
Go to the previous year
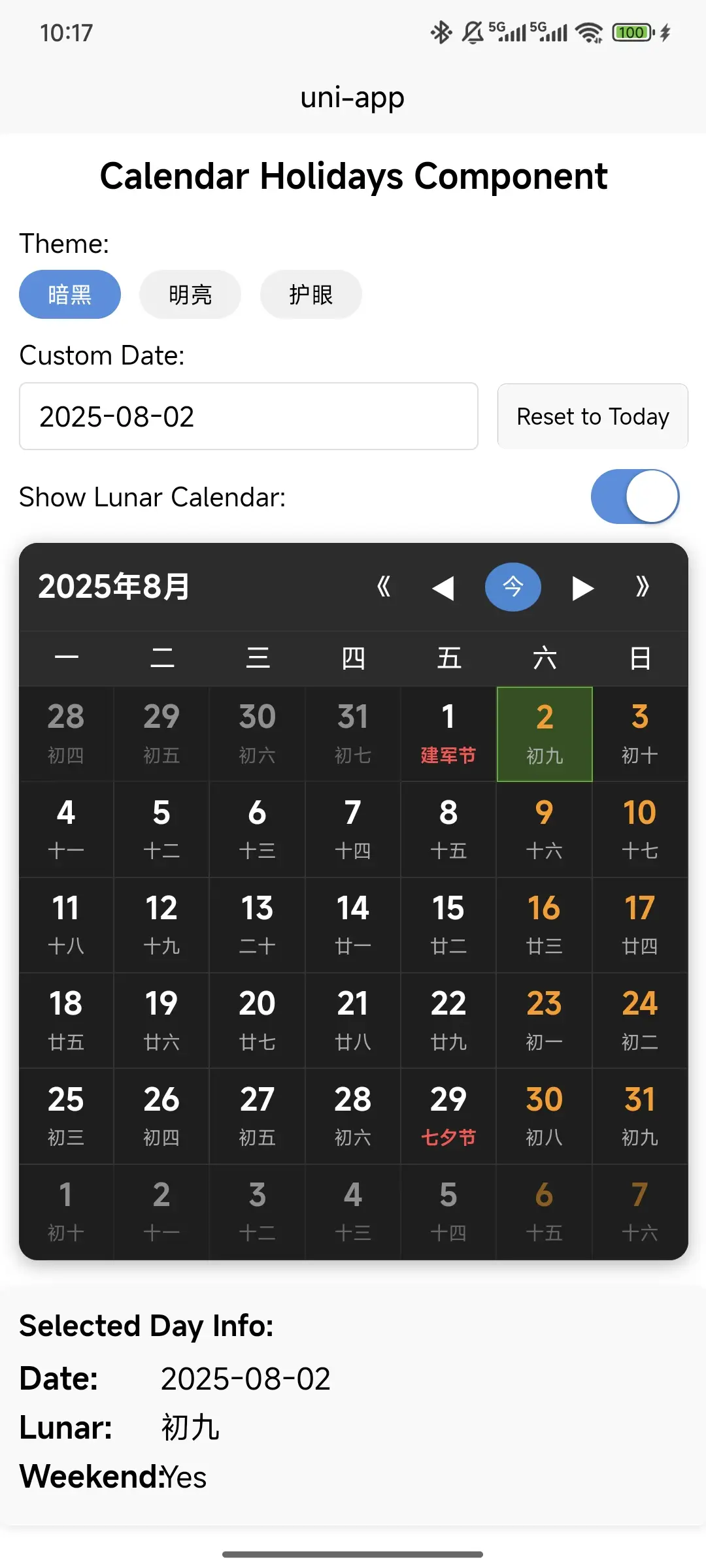coord(384,587)
